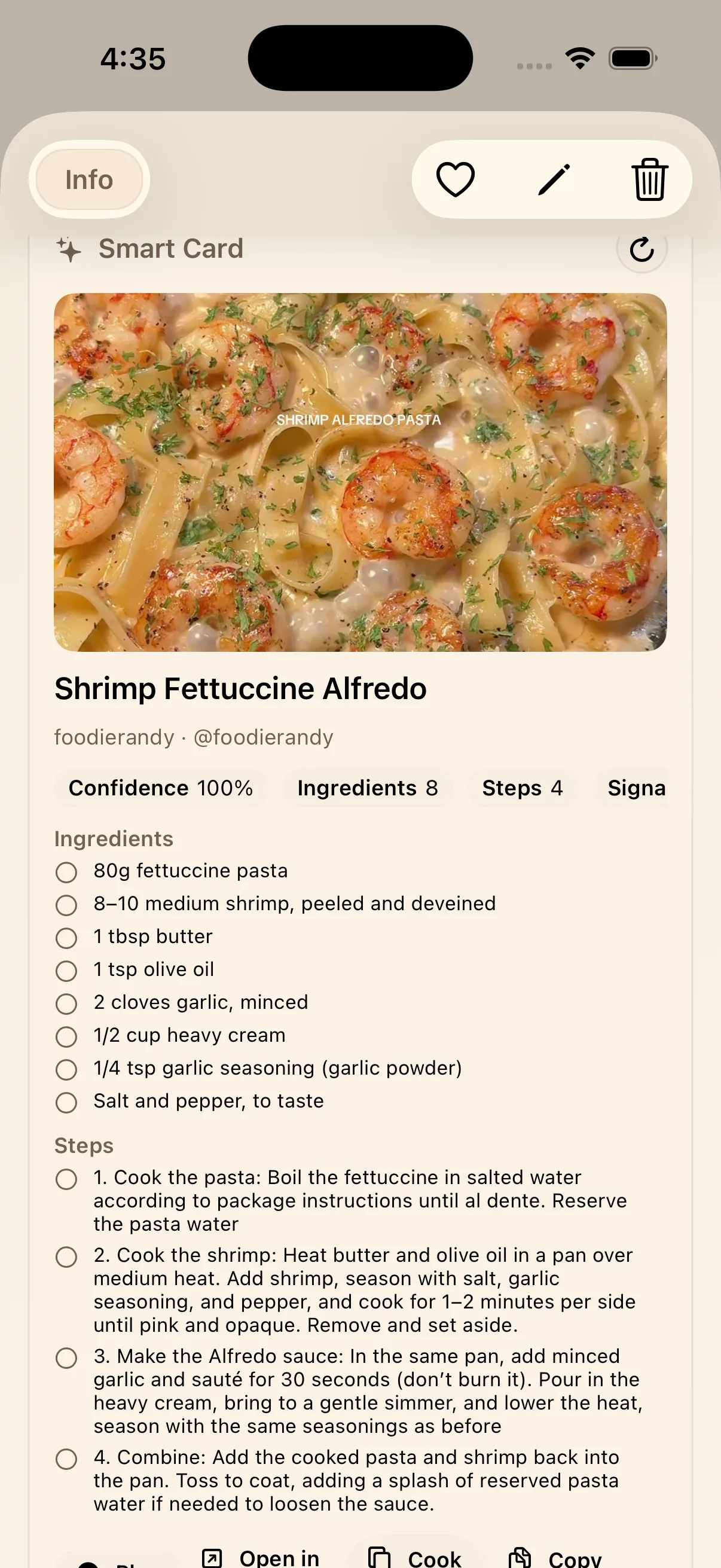
Task: Expand the Signature chip
Action: tap(637, 788)
